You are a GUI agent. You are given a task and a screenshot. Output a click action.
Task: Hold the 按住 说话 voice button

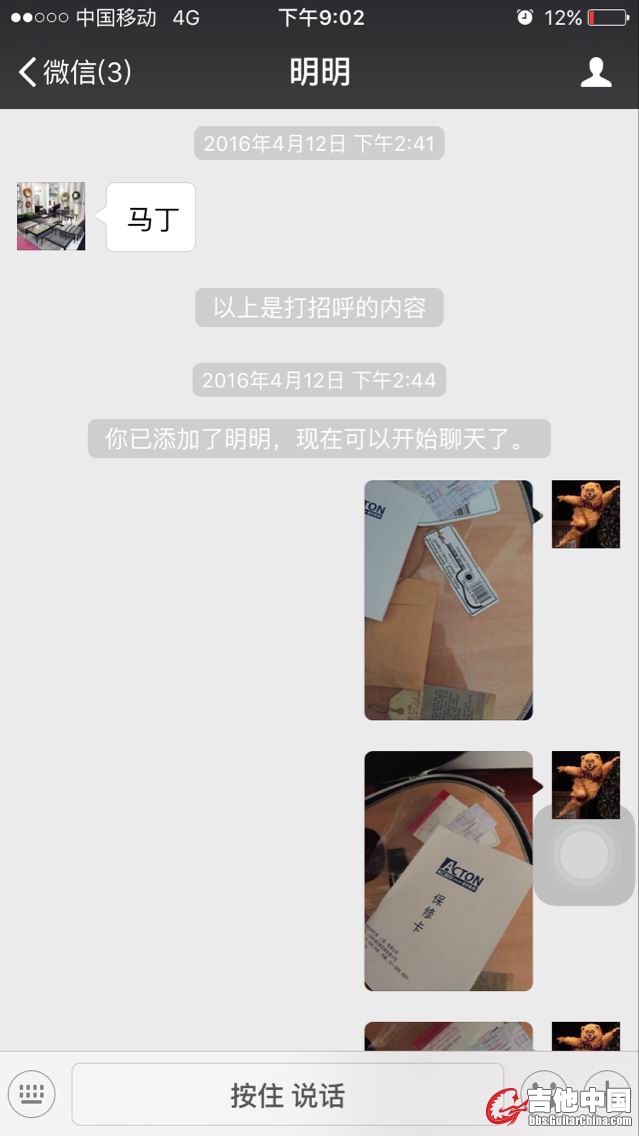(x=288, y=1095)
